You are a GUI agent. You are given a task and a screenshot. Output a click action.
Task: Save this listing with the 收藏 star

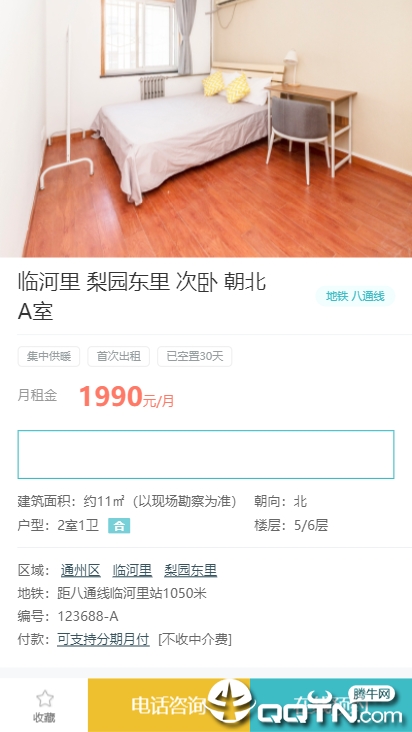(x=44, y=705)
